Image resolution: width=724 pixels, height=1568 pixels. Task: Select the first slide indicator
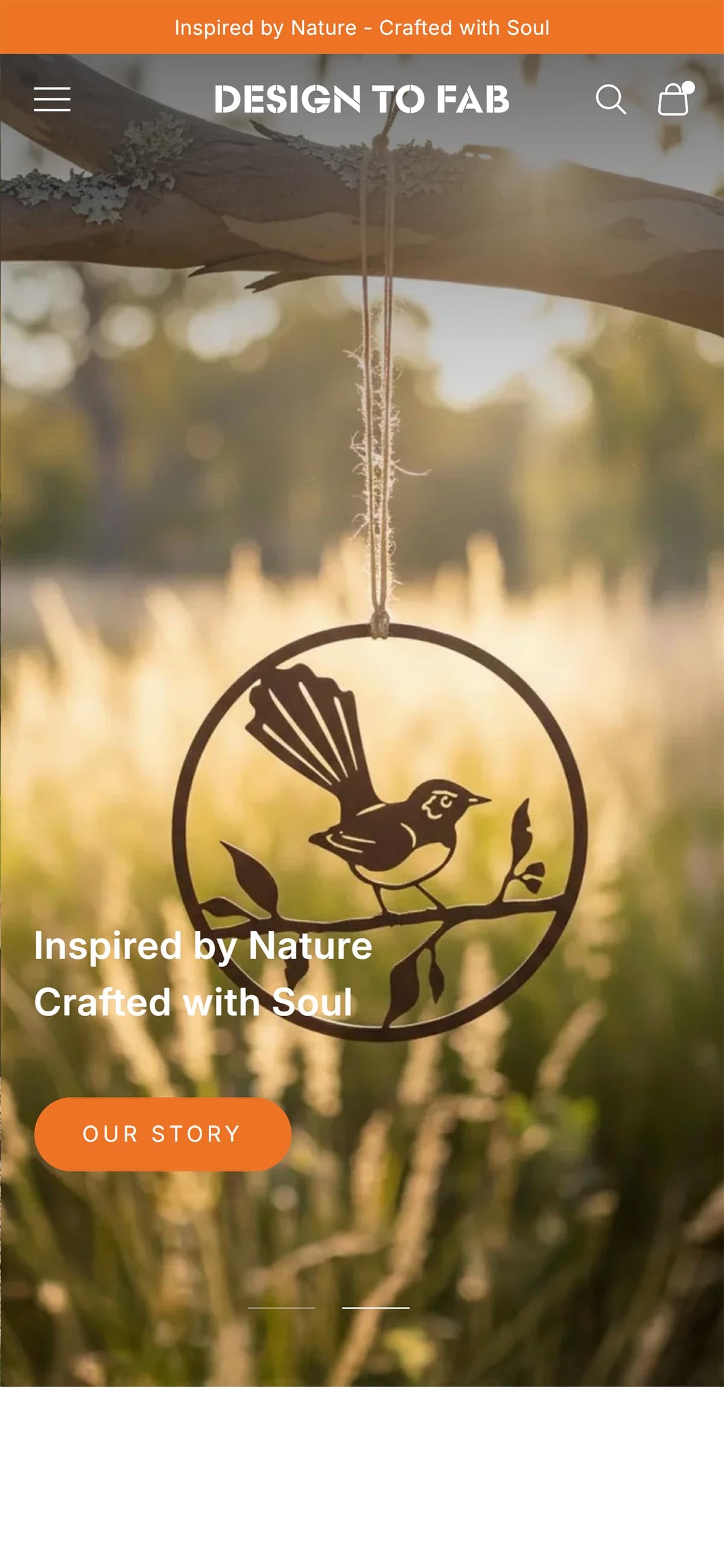tap(281, 1307)
